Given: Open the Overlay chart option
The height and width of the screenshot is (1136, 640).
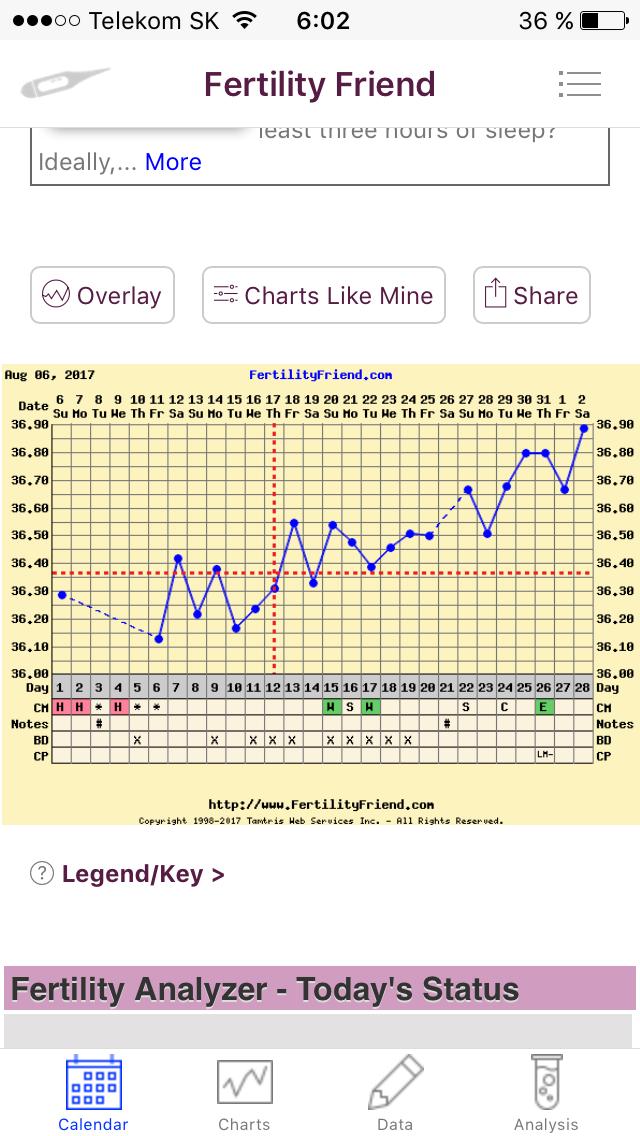Looking at the screenshot, I should tap(102, 295).
